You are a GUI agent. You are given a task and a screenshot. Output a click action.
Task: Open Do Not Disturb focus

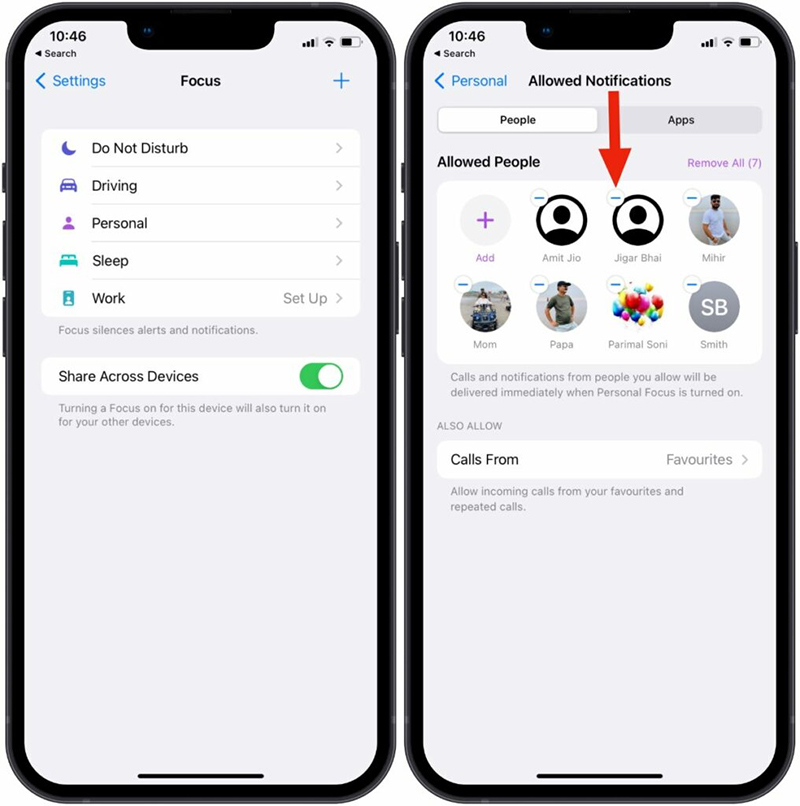(200, 148)
